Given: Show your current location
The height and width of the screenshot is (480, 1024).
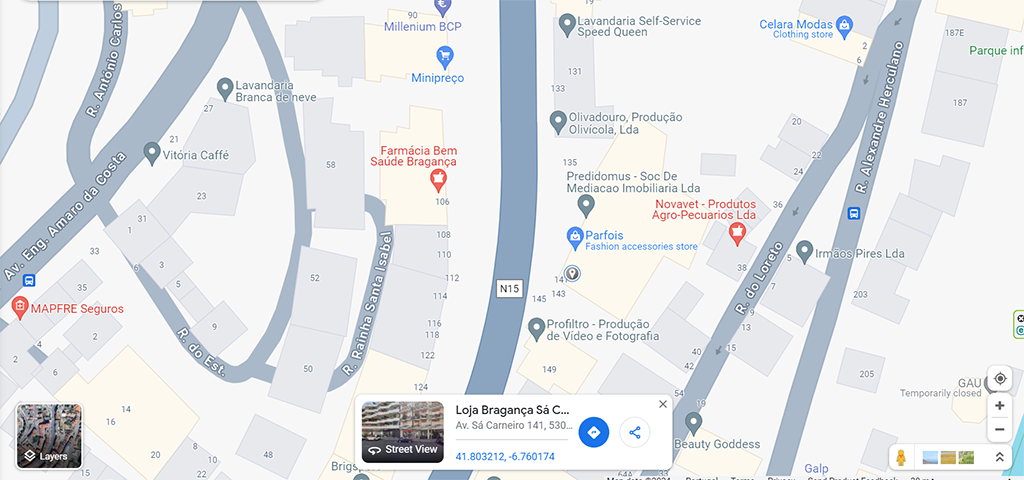Looking at the screenshot, I should [x=999, y=379].
